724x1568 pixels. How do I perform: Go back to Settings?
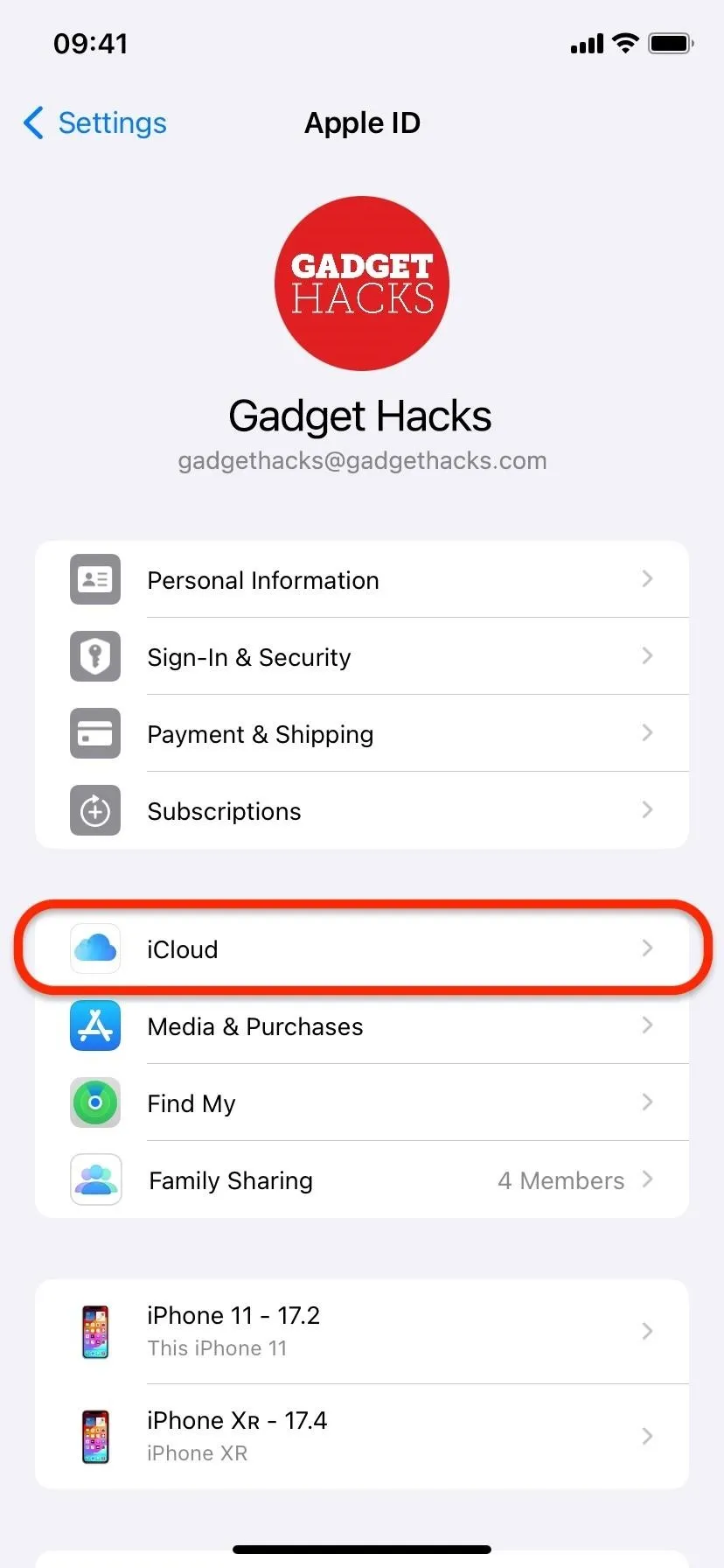point(94,123)
